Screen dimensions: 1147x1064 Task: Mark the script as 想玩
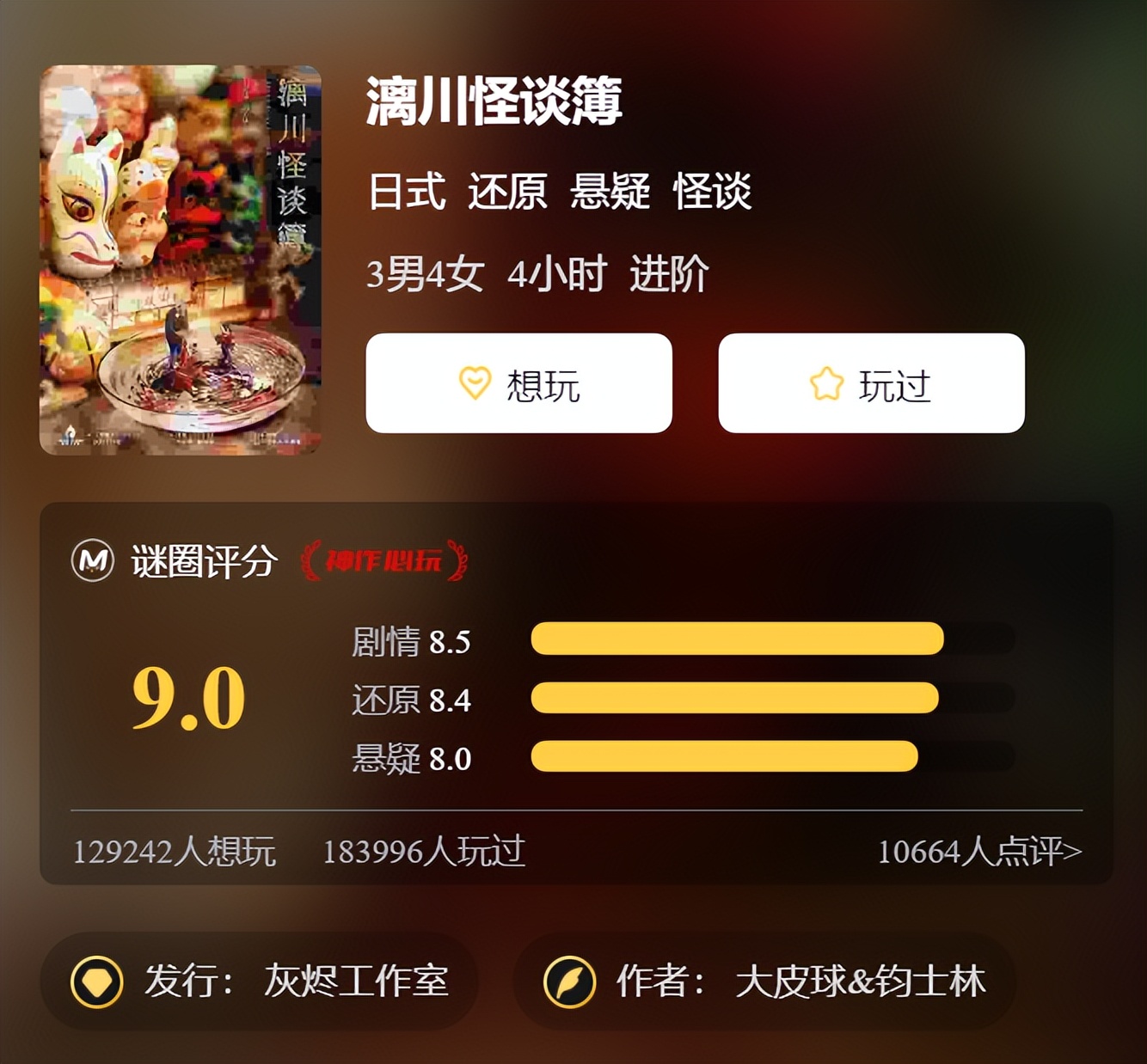(x=518, y=383)
